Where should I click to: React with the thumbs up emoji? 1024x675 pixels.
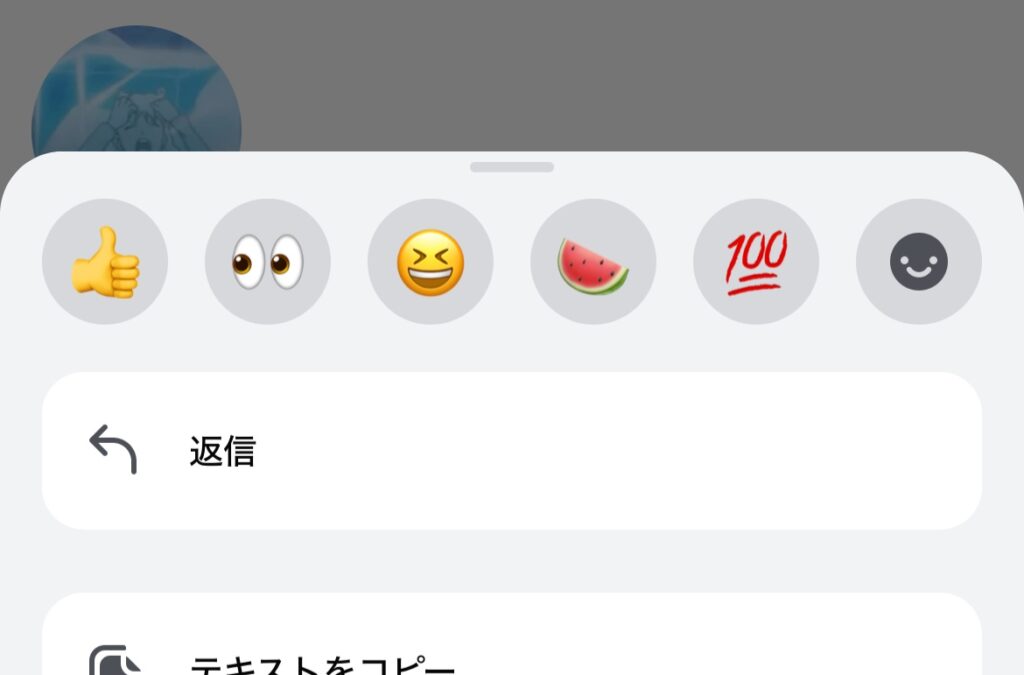point(105,262)
